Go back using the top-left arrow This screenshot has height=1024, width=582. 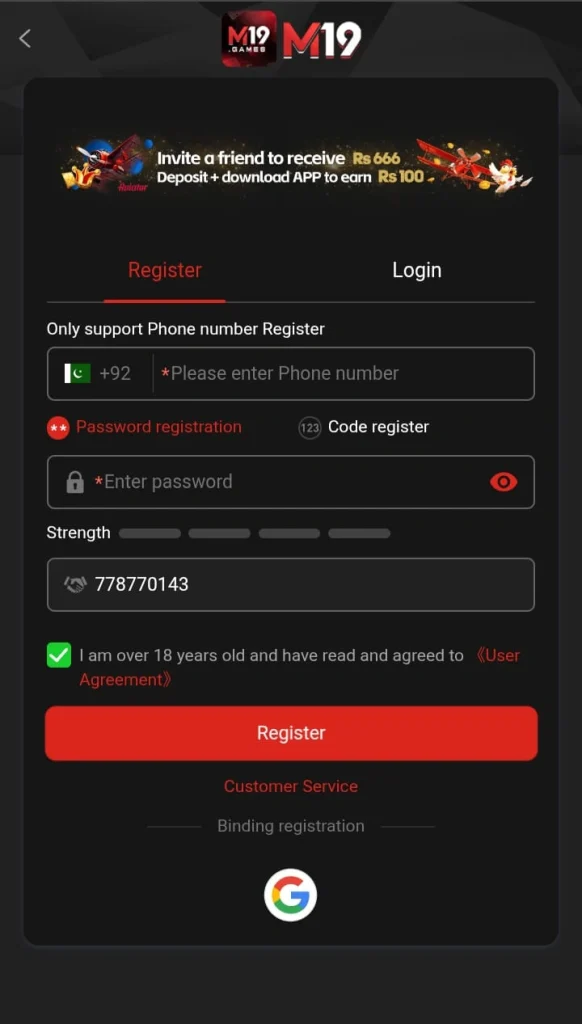point(25,39)
